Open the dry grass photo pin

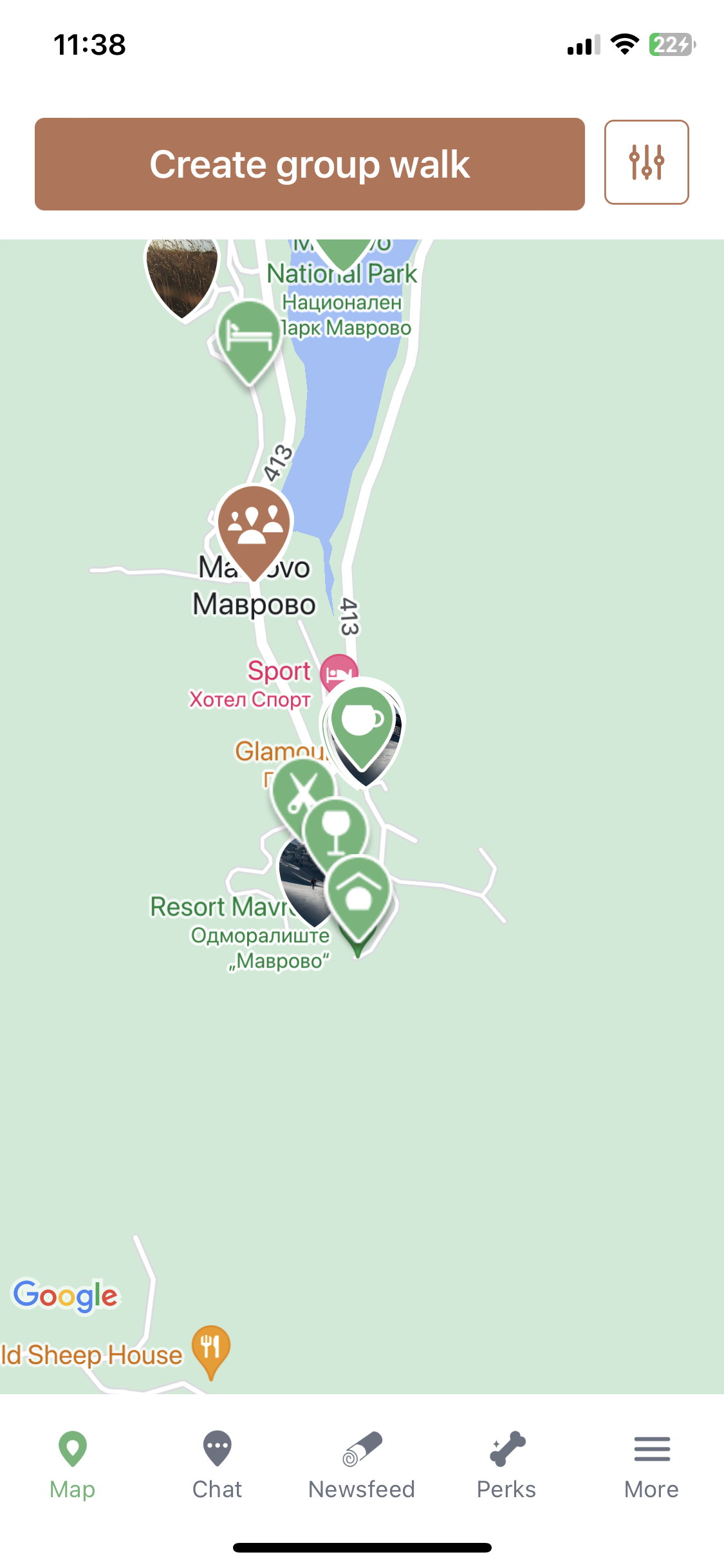pyautogui.click(x=181, y=274)
